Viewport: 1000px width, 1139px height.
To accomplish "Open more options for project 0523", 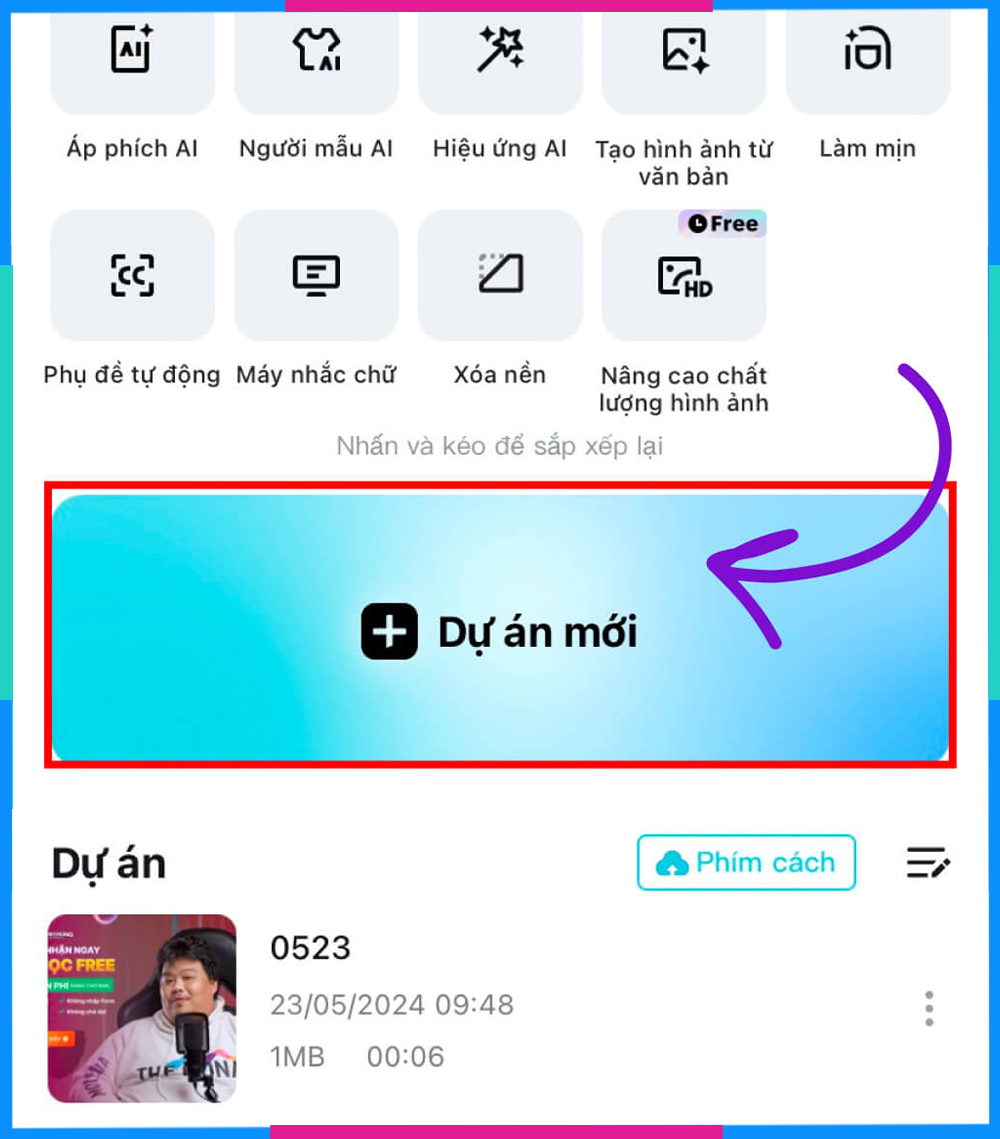I will point(929,1009).
